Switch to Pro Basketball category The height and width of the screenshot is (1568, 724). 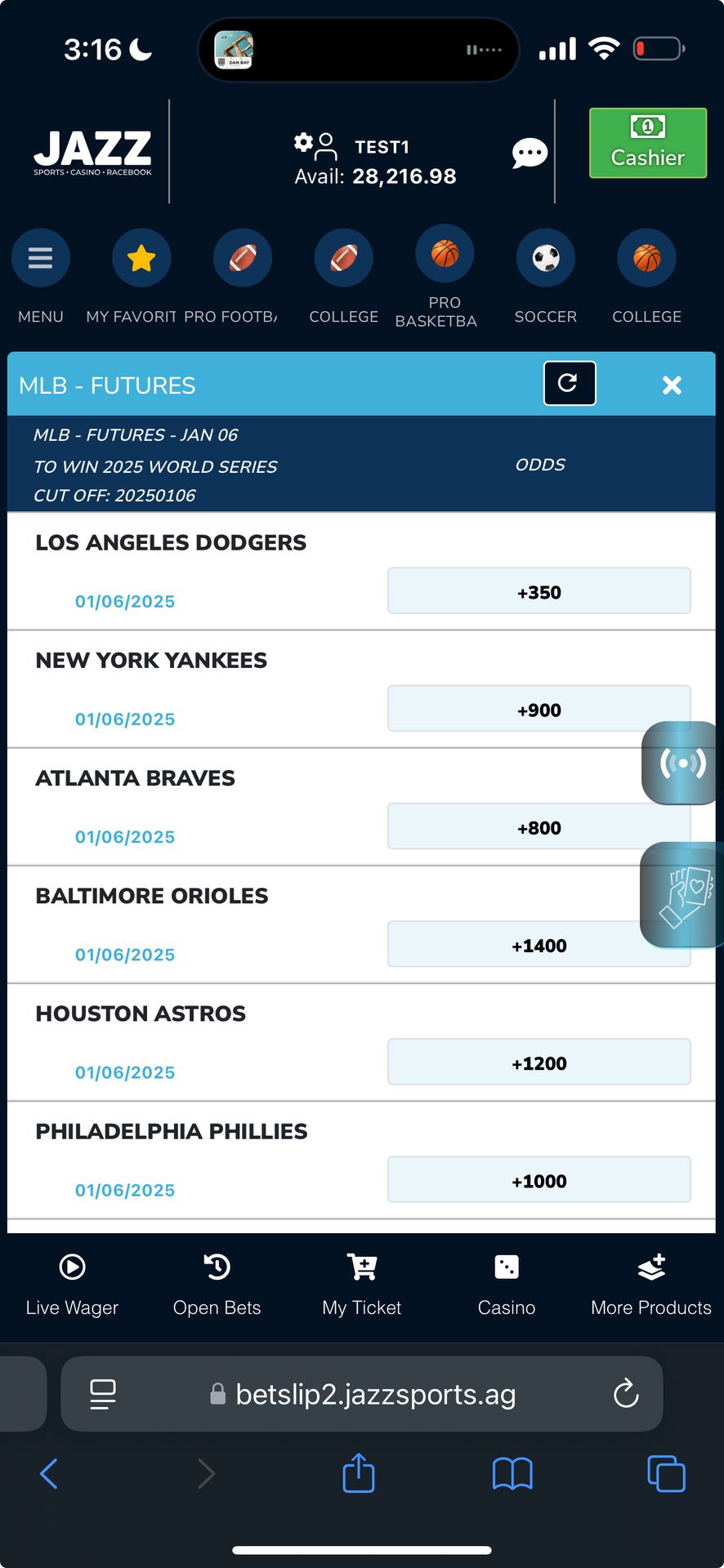(x=445, y=255)
